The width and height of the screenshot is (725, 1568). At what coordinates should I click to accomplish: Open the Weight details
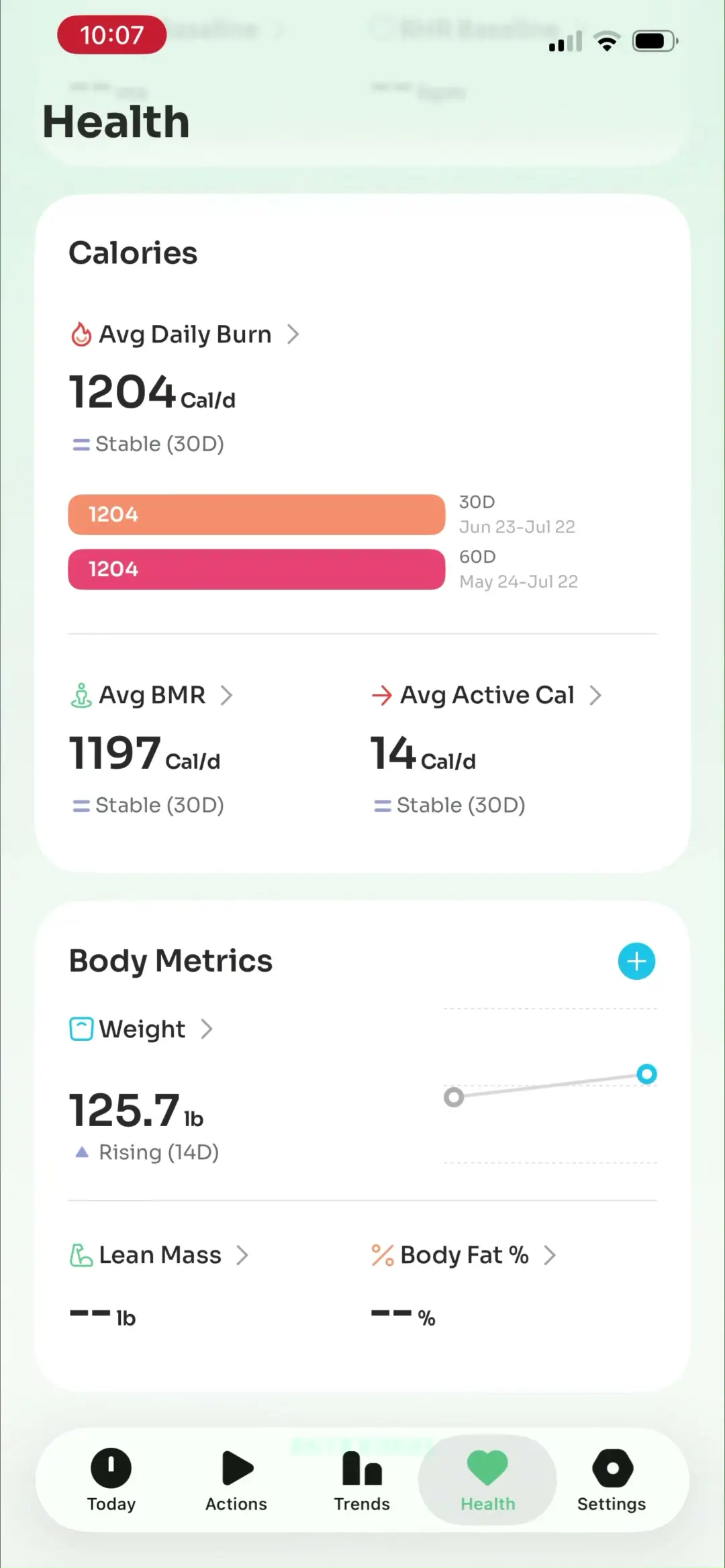[142, 1029]
